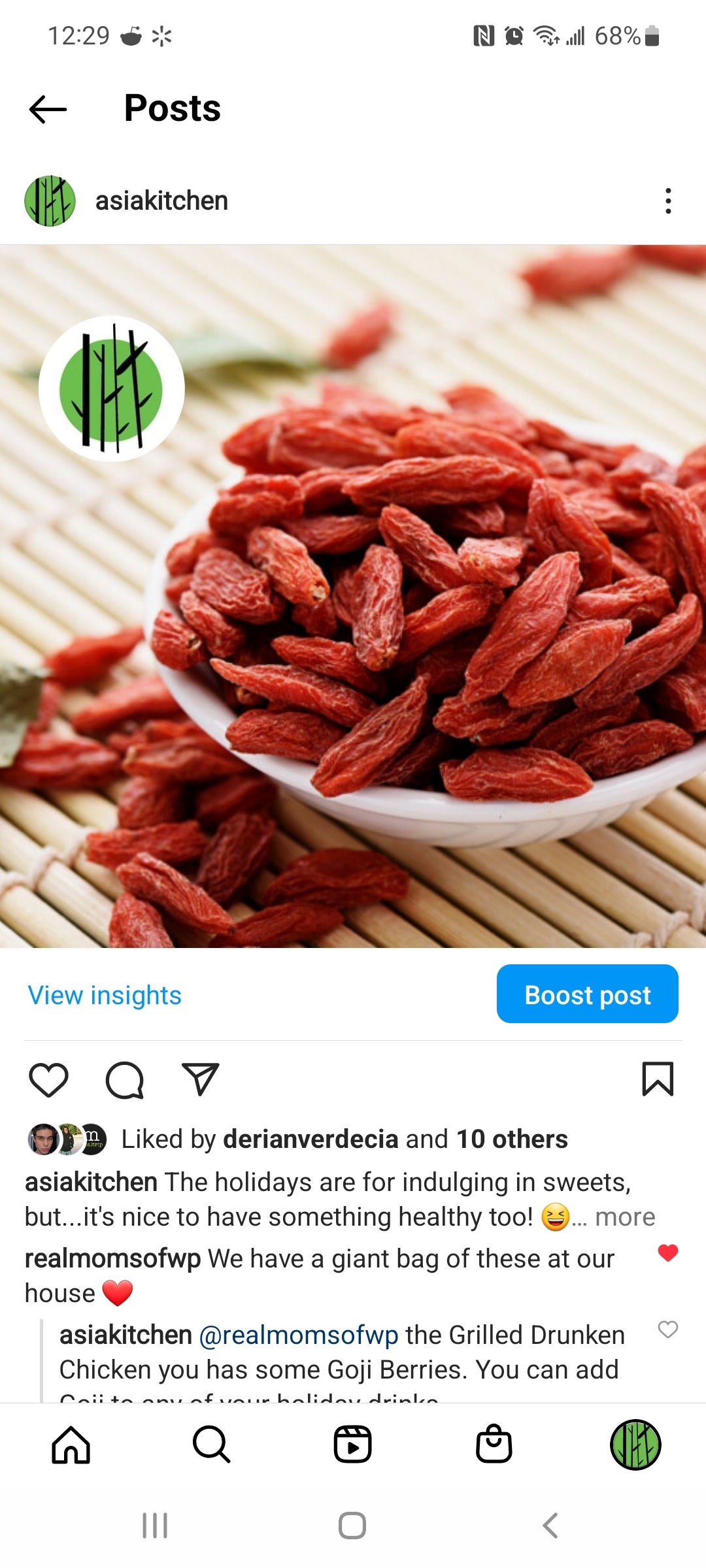The height and width of the screenshot is (1568, 706).
Task: Open the post's three-dot options menu
Action: click(x=667, y=201)
